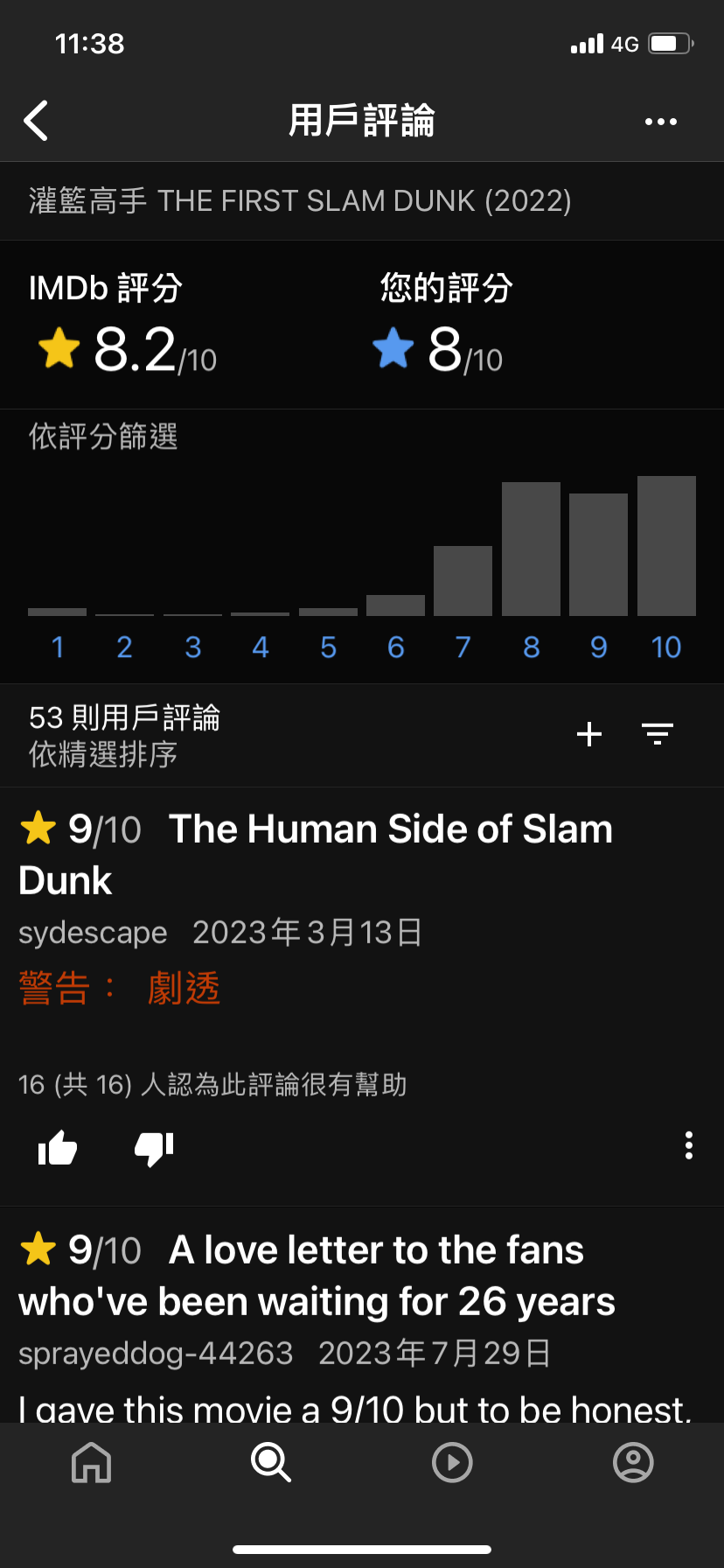The image size is (724, 1568).
Task: Show only 9-star reviews
Action: [598, 647]
